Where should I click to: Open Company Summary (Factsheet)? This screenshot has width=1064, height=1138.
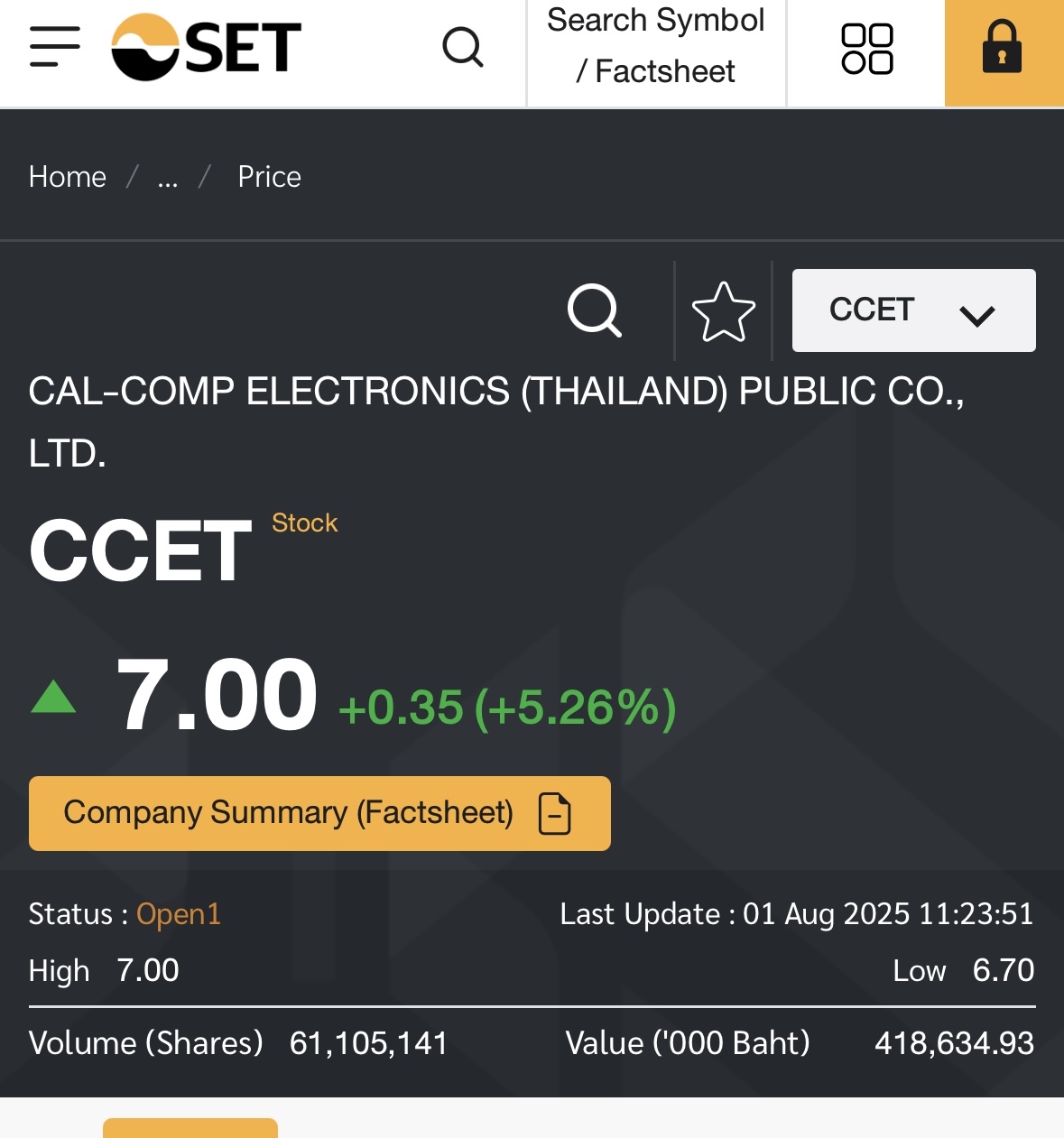pyautogui.click(x=319, y=813)
